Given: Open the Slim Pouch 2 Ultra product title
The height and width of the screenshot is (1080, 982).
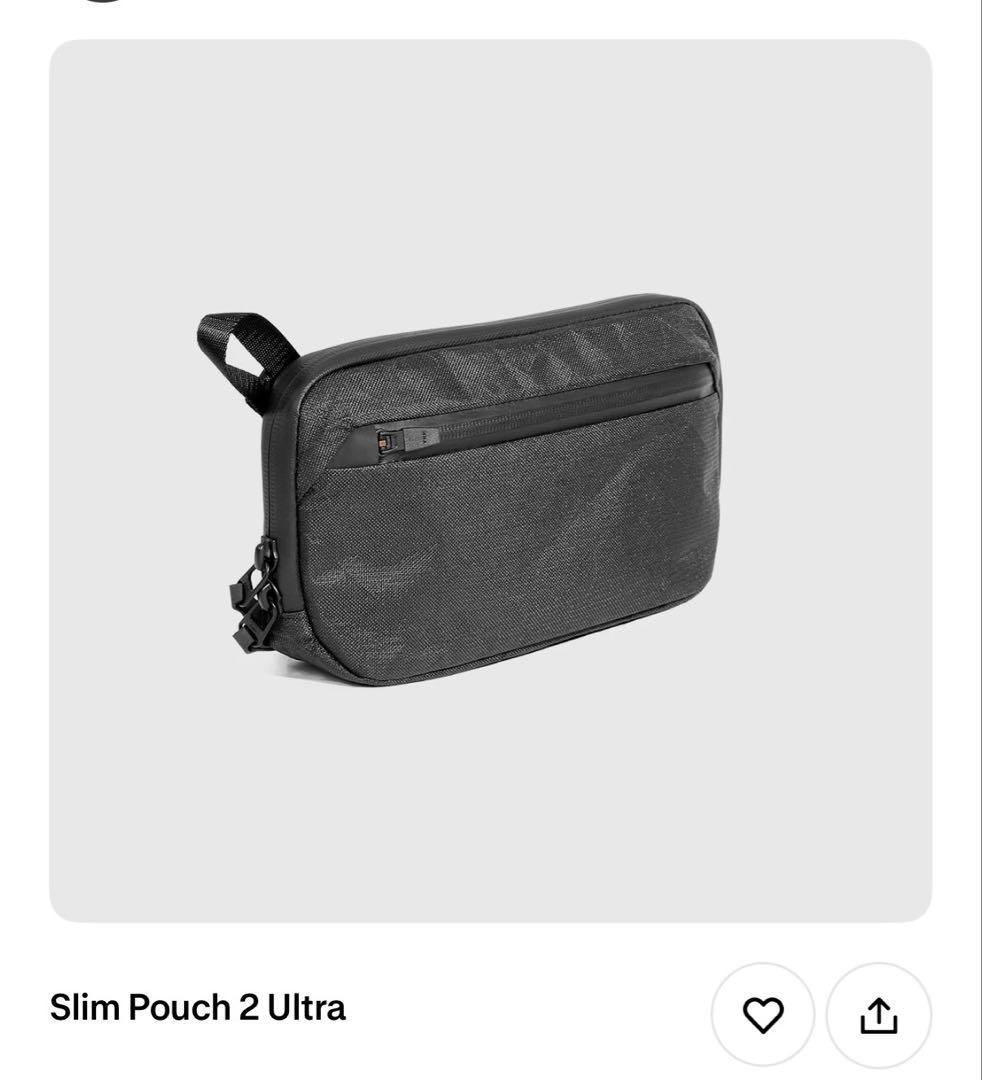Looking at the screenshot, I should (197, 1009).
